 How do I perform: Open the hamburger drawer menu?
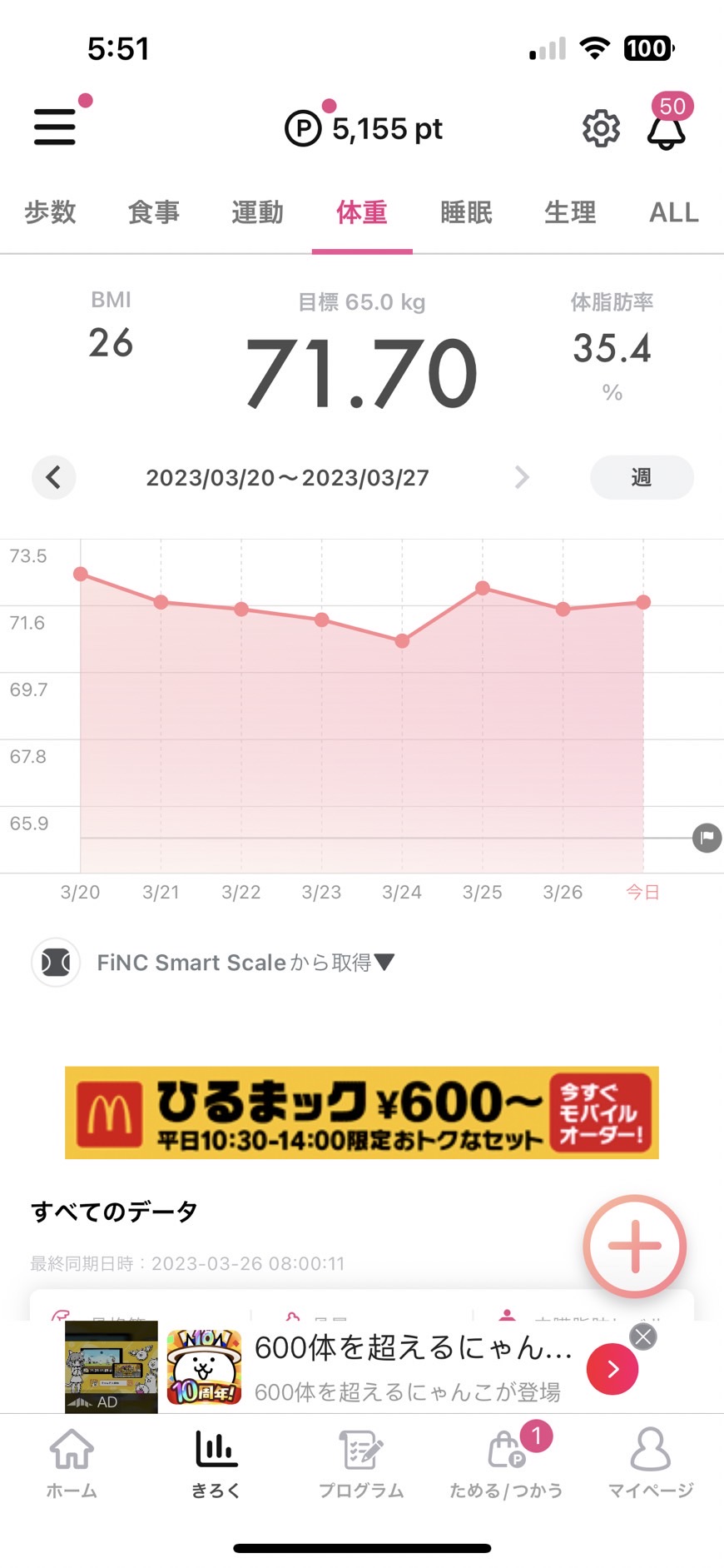pyautogui.click(x=55, y=127)
